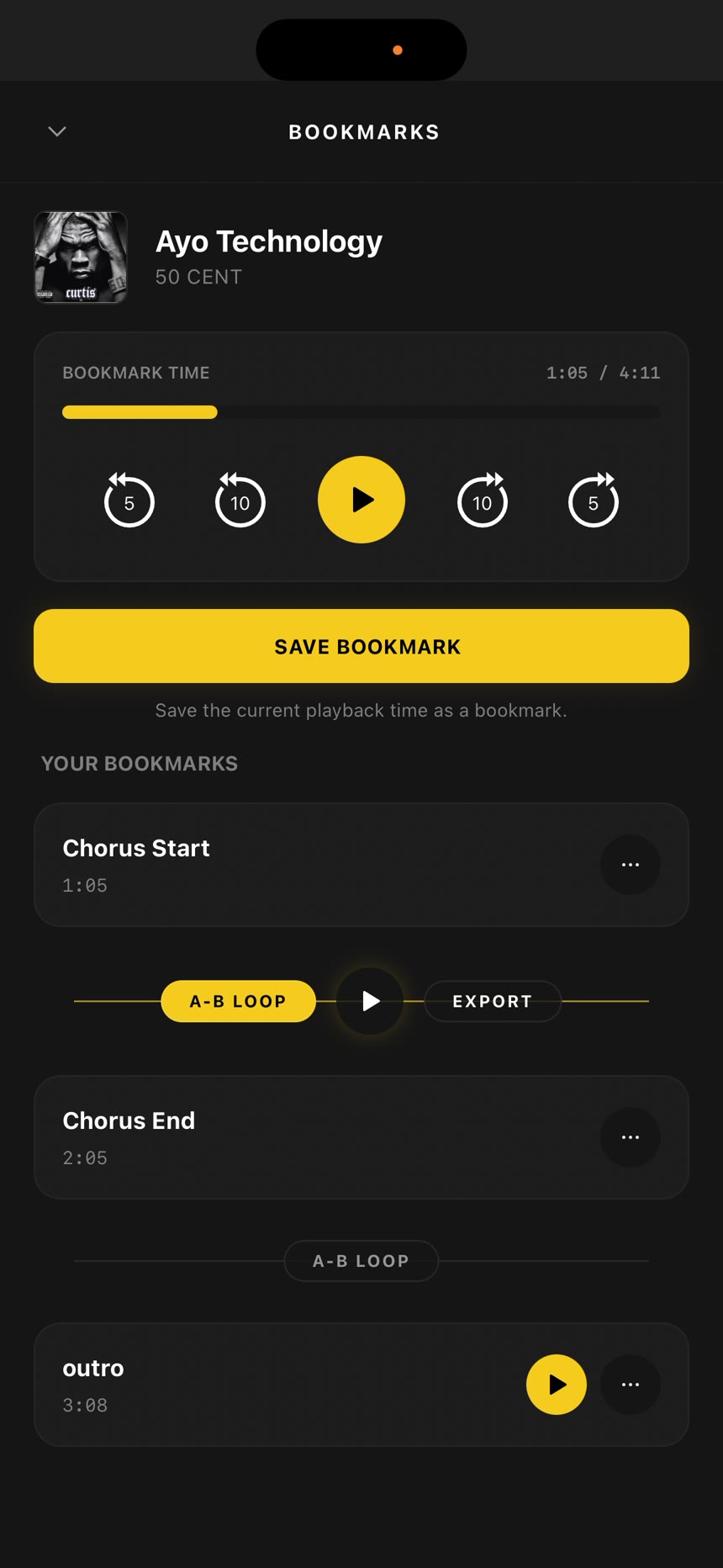Enable A-B Loop between Chorus End and outro
Screen dimensions: 723x1568
(x=361, y=1261)
